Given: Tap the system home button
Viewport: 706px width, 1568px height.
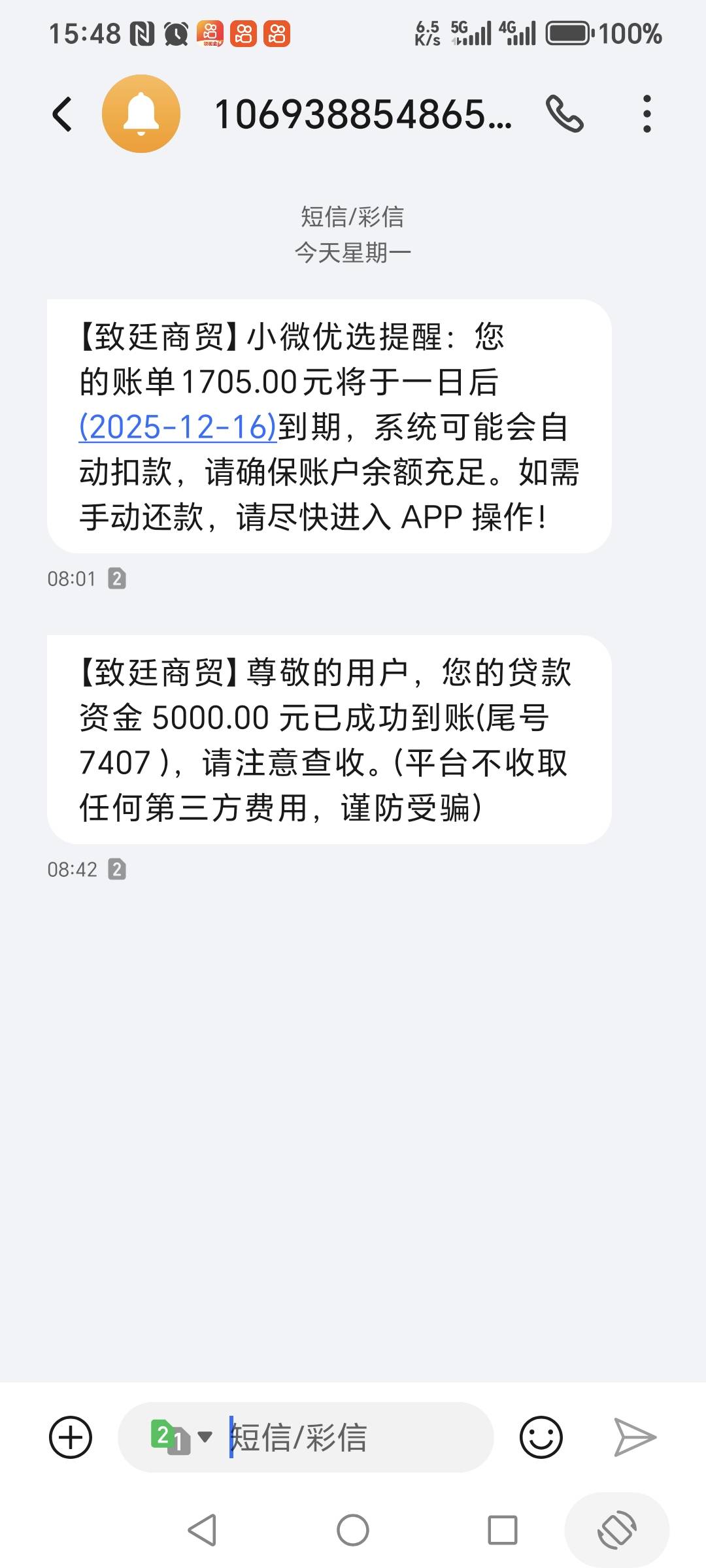Looking at the screenshot, I should pyautogui.click(x=353, y=1530).
